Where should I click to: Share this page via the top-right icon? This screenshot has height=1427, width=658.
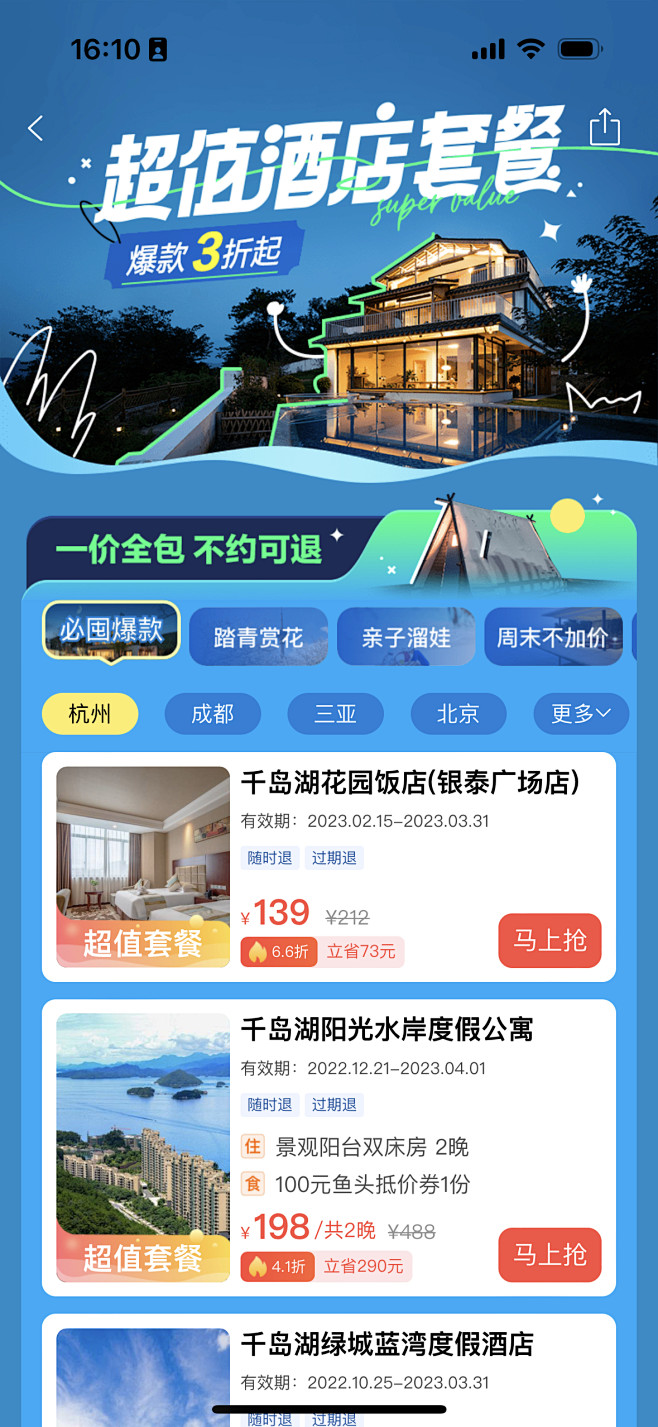605,127
